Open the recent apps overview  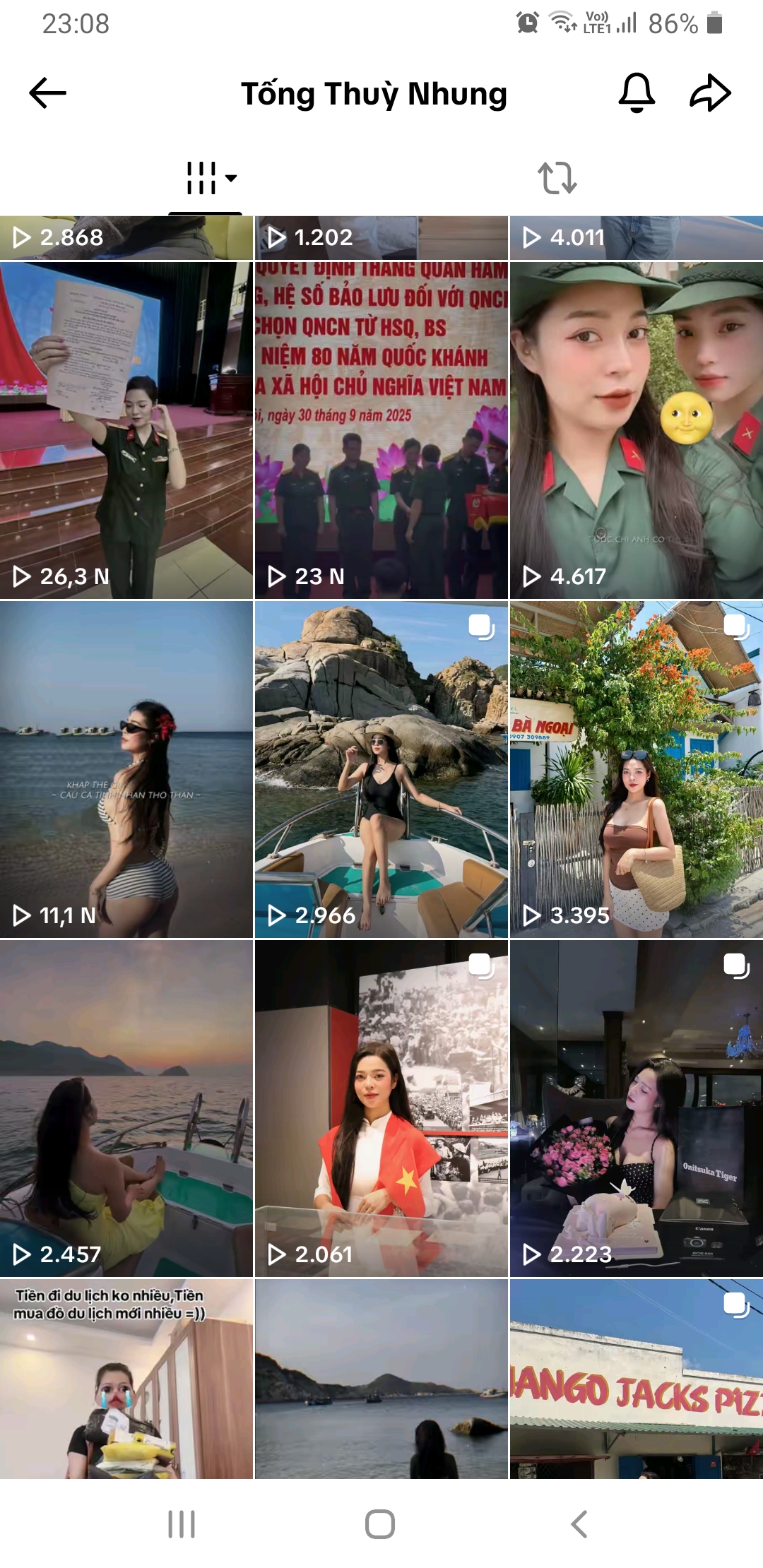click(x=182, y=1524)
